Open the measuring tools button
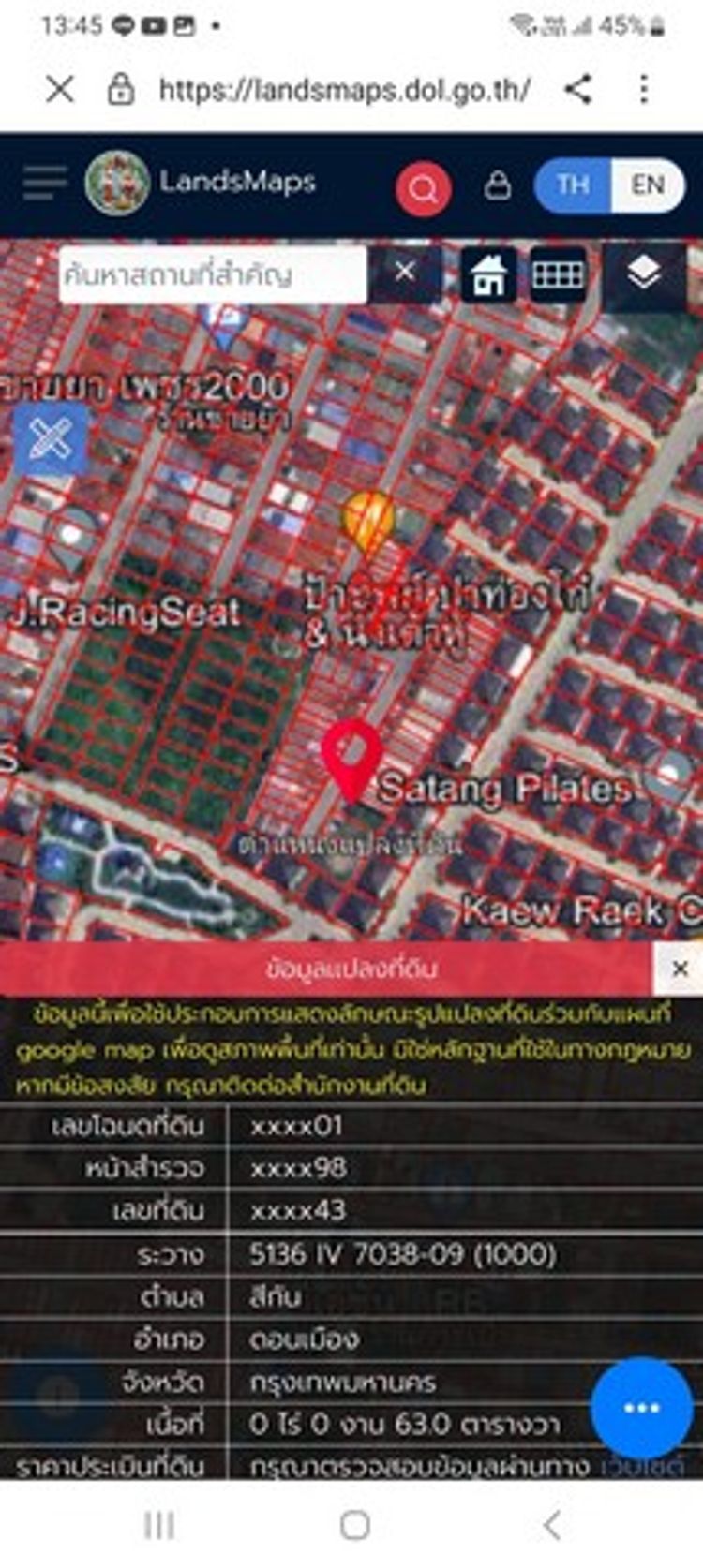703x1568 pixels. click(x=51, y=439)
